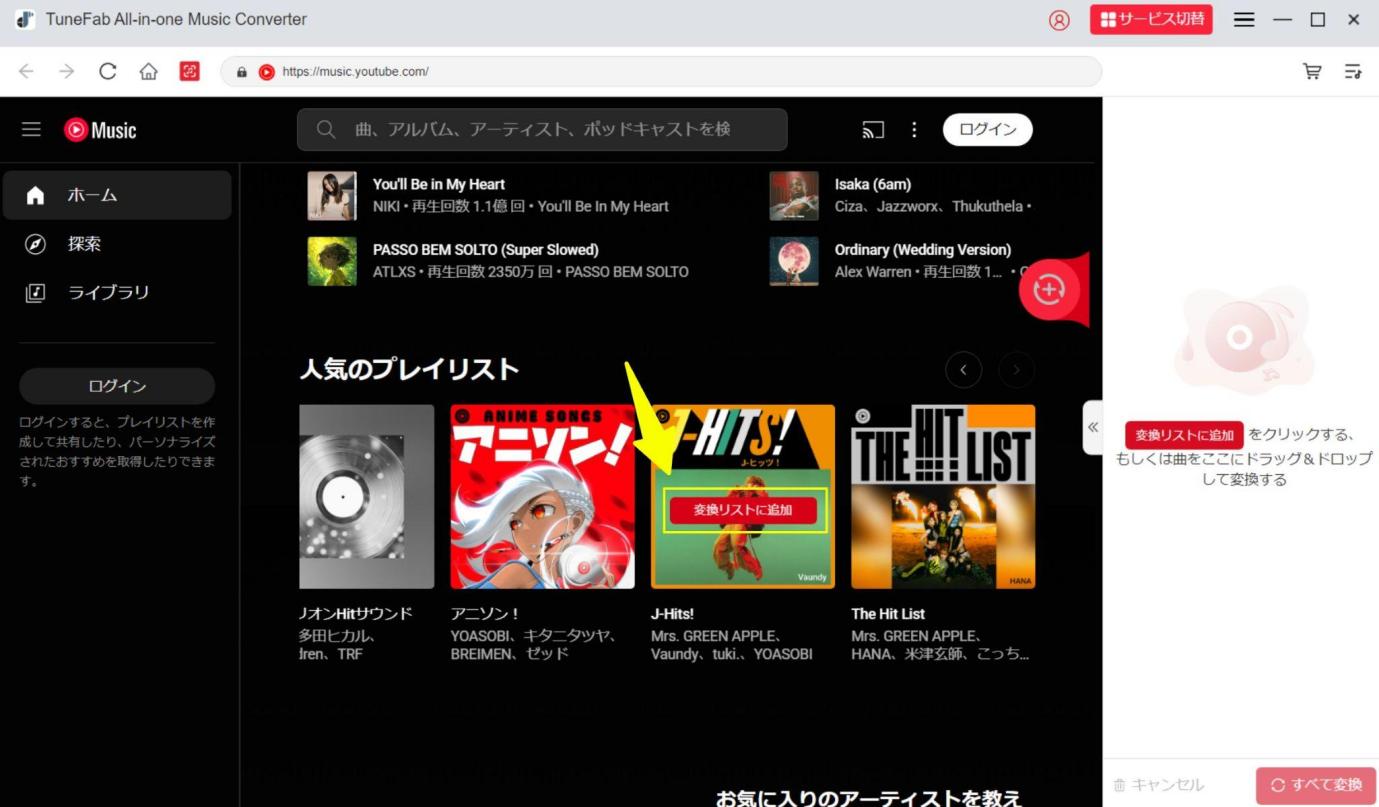
Task: Tap すべて変換 button
Action: click(x=1316, y=785)
